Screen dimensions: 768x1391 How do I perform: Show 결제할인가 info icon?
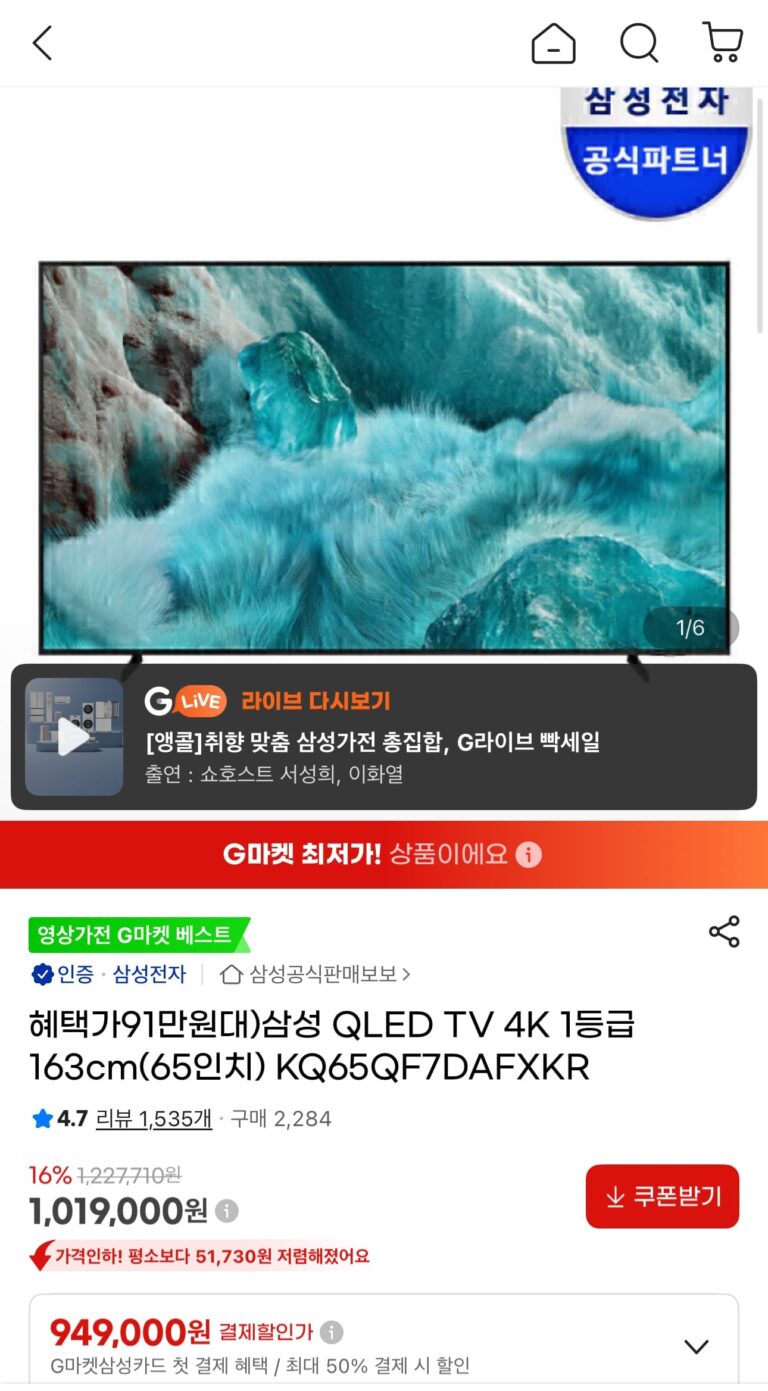click(x=331, y=1332)
